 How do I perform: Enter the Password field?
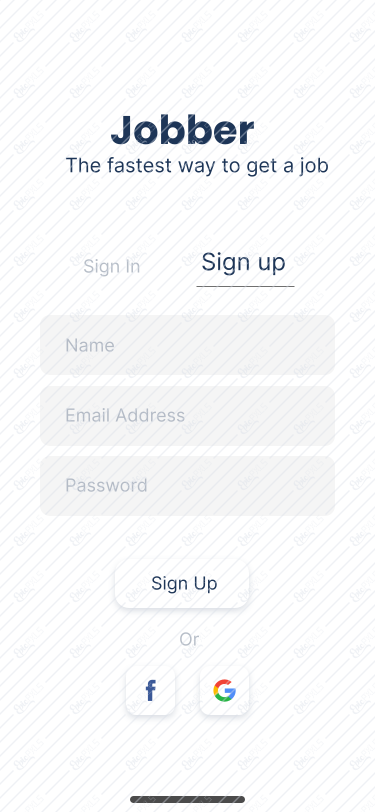pyautogui.click(x=188, y=486)
